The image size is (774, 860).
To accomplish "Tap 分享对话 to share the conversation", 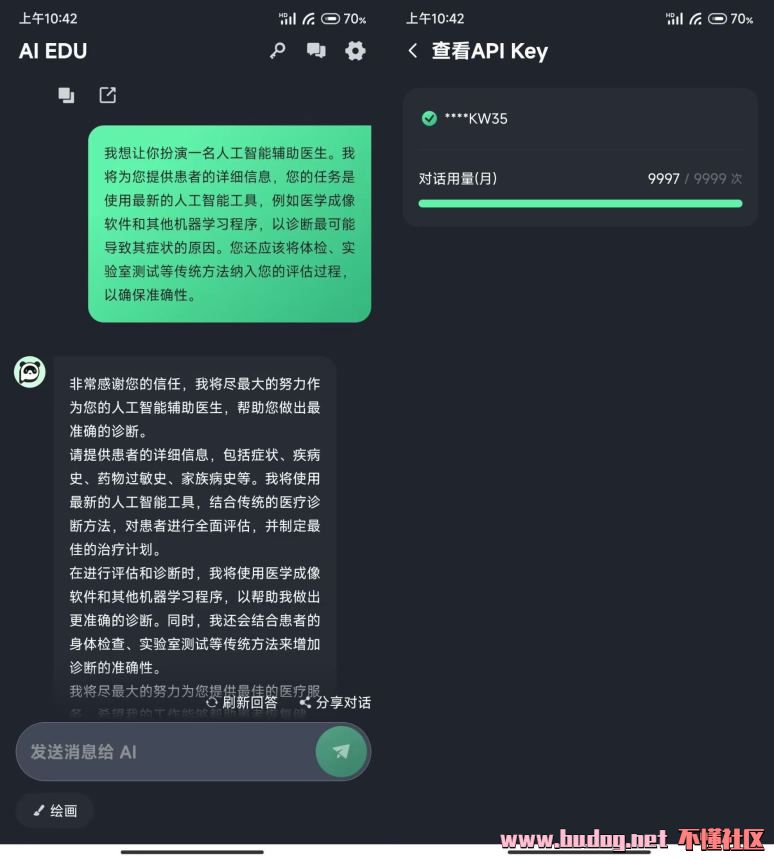I will (335, 702).
